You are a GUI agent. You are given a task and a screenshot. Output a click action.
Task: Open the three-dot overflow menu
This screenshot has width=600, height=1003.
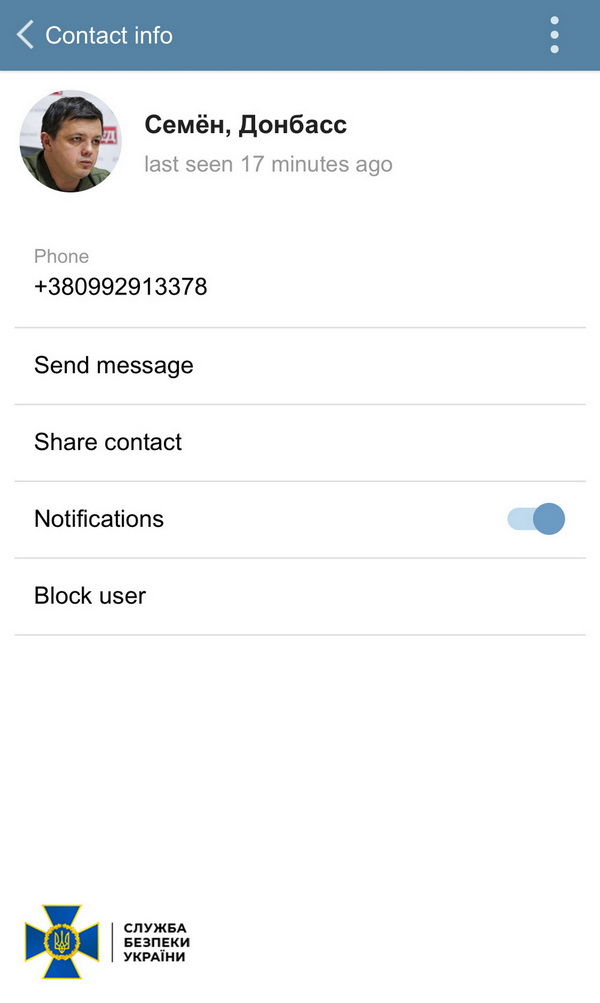(554, 35)
